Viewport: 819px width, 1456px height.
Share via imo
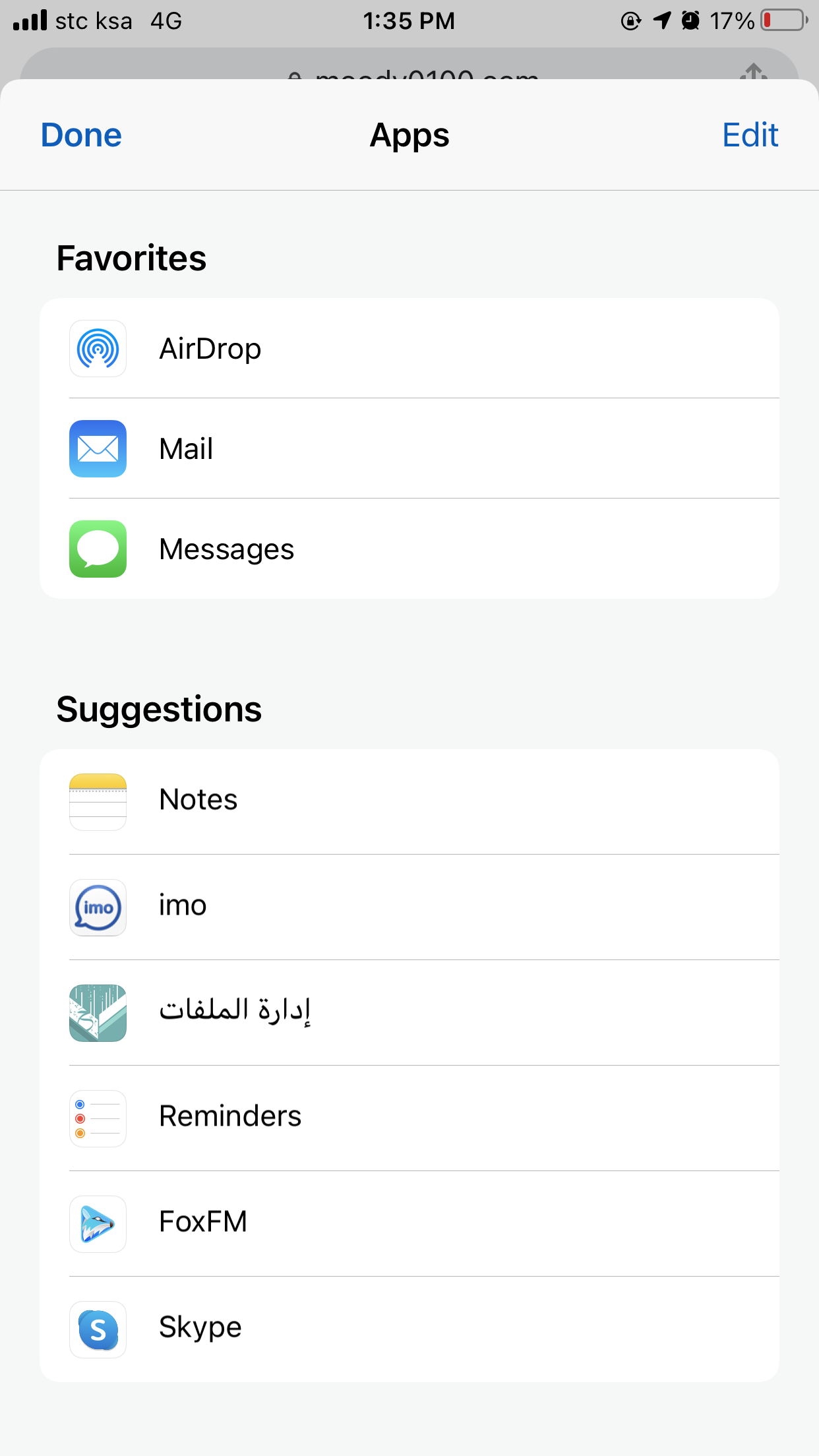pyautogui.click(x=409, y=907)
